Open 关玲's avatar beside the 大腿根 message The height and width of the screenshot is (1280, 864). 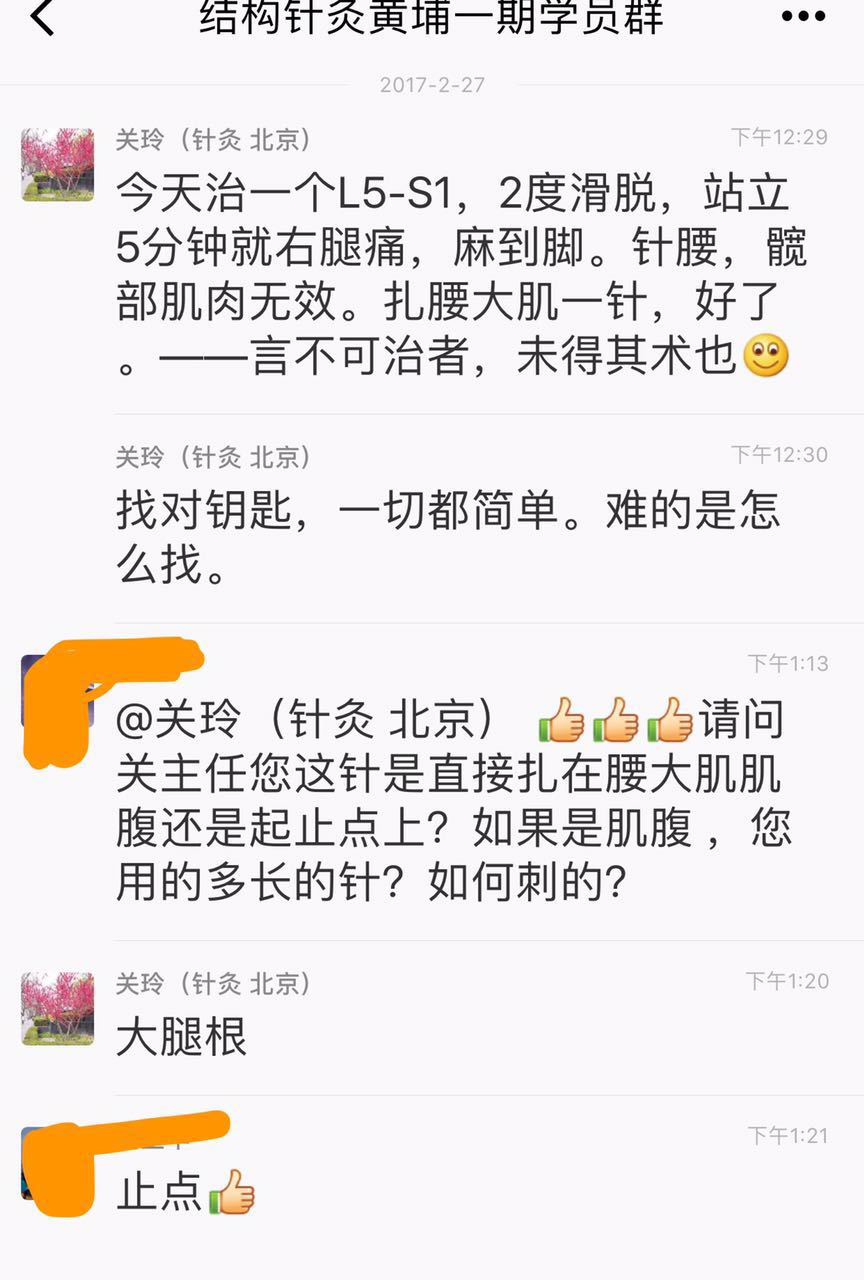(58, 1008)
